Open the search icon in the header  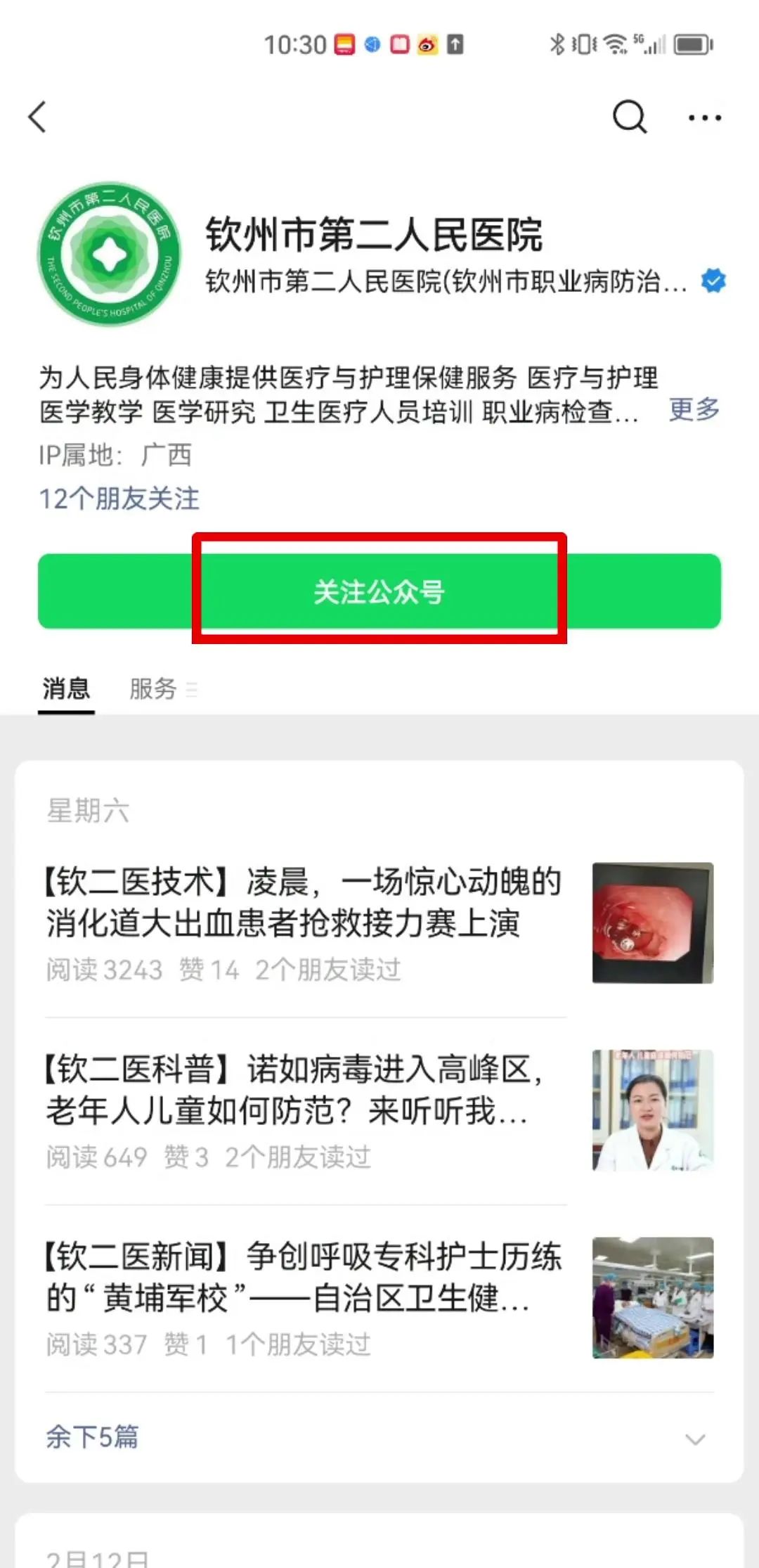pyautogui.click(x=629, y=117)
